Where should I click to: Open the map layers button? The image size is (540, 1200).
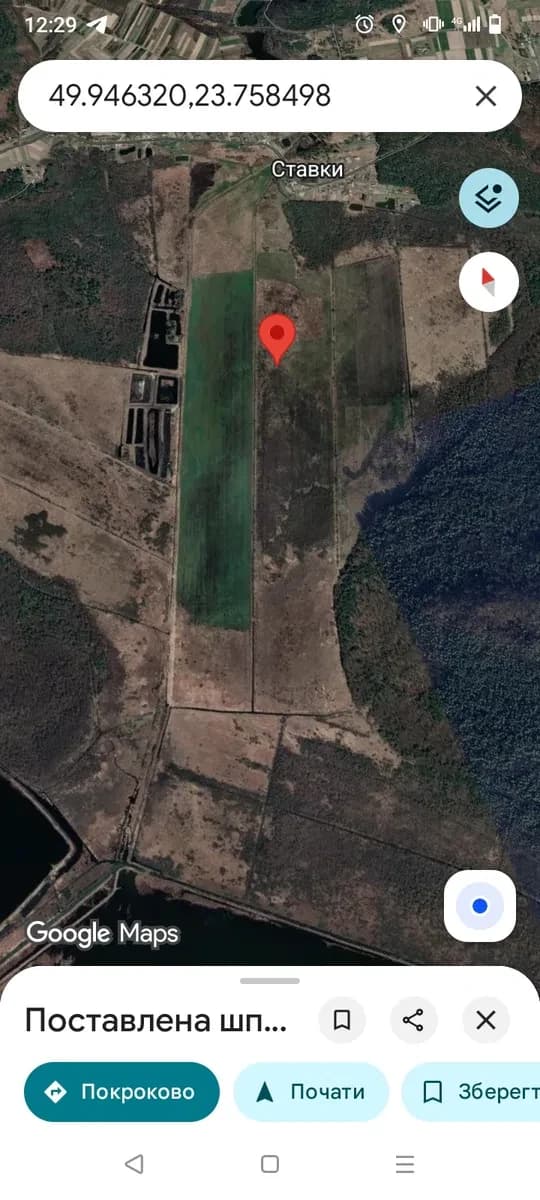(489, 199)
